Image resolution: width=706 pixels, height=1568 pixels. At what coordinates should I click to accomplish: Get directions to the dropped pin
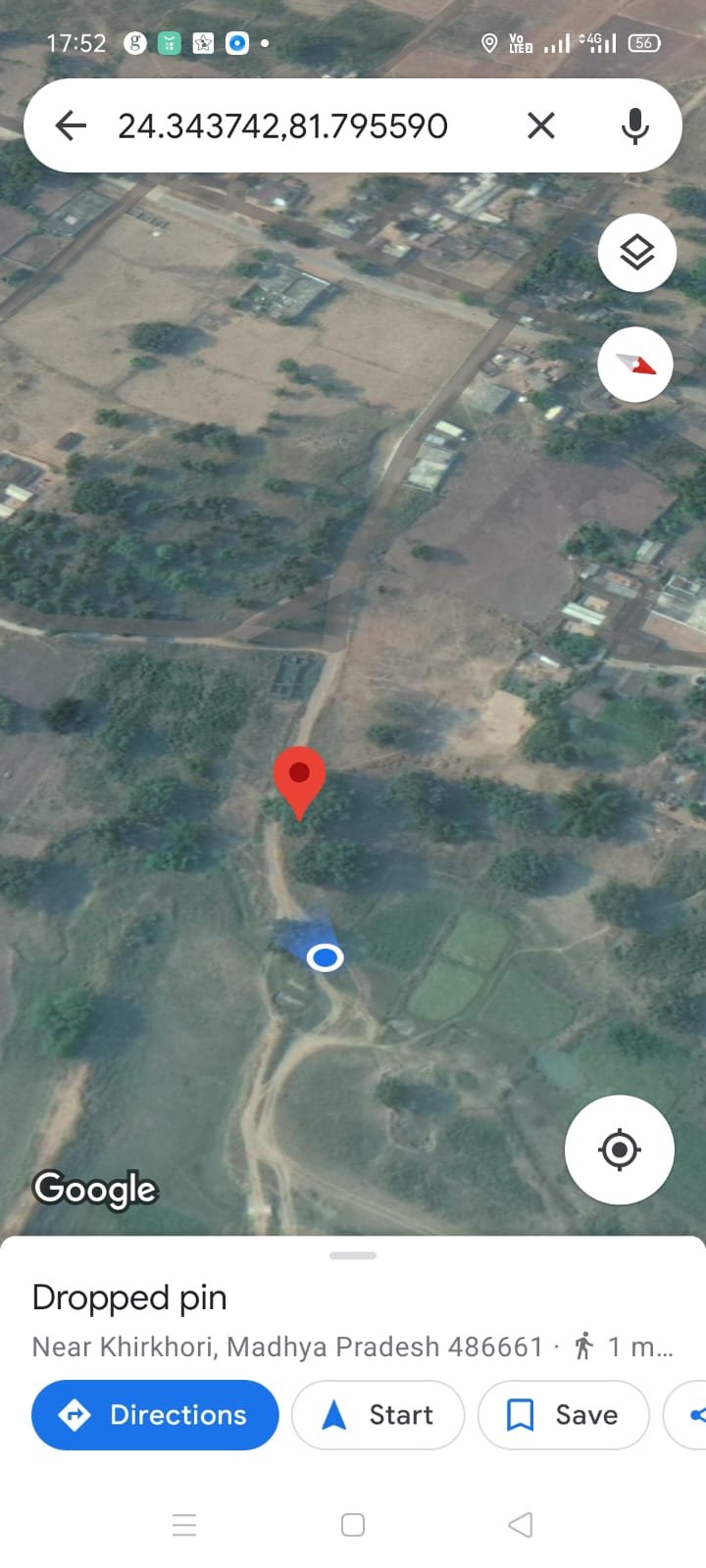tap(155, 1414)
